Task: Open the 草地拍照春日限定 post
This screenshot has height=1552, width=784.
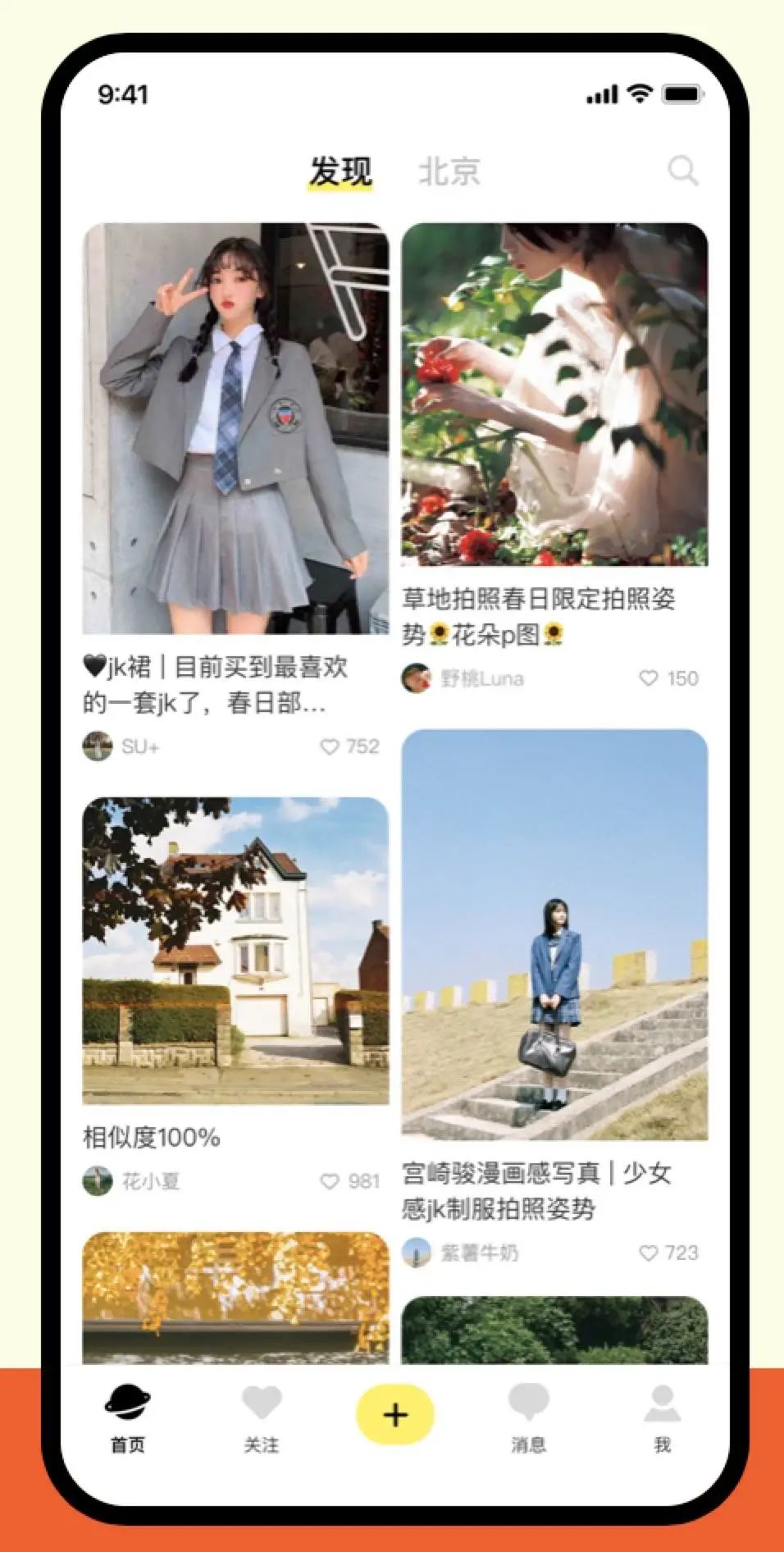Action: pos(554,395)
